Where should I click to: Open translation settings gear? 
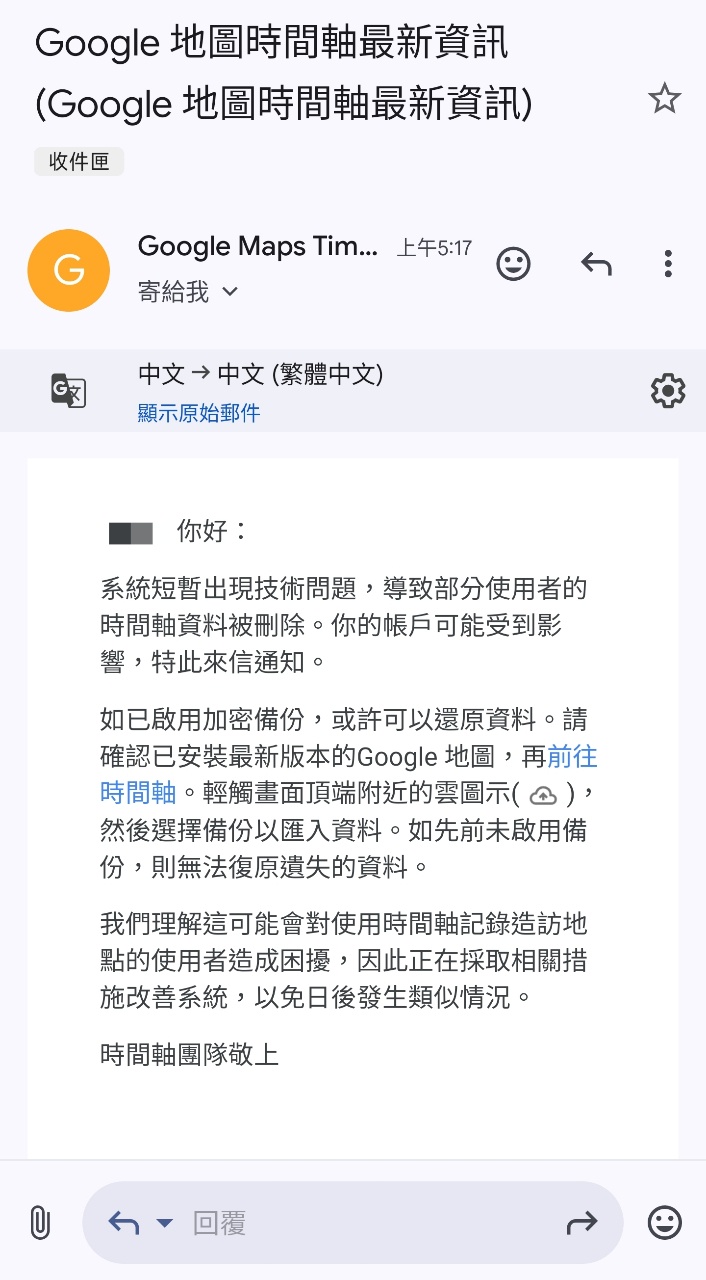point(667,390)
